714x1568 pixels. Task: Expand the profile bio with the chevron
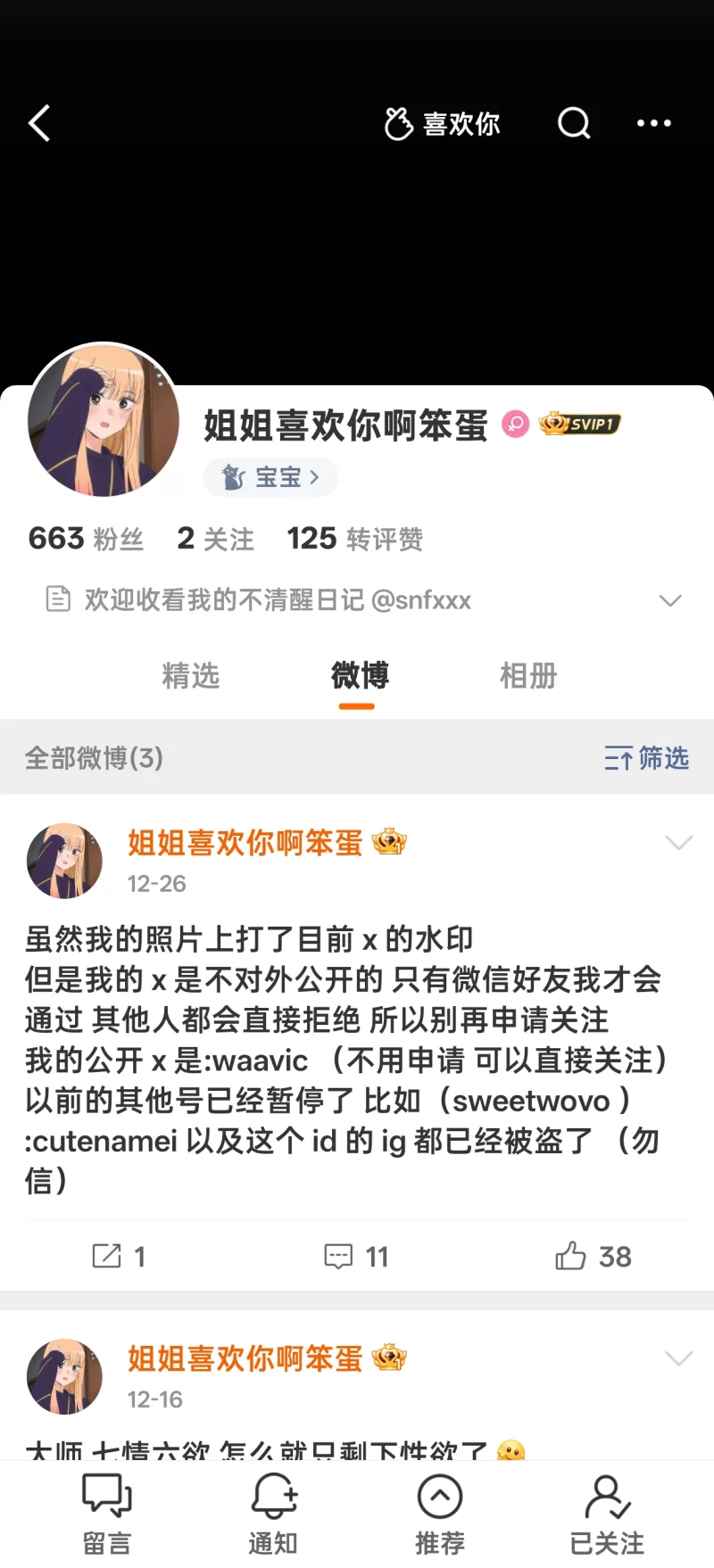click(670, 600)
